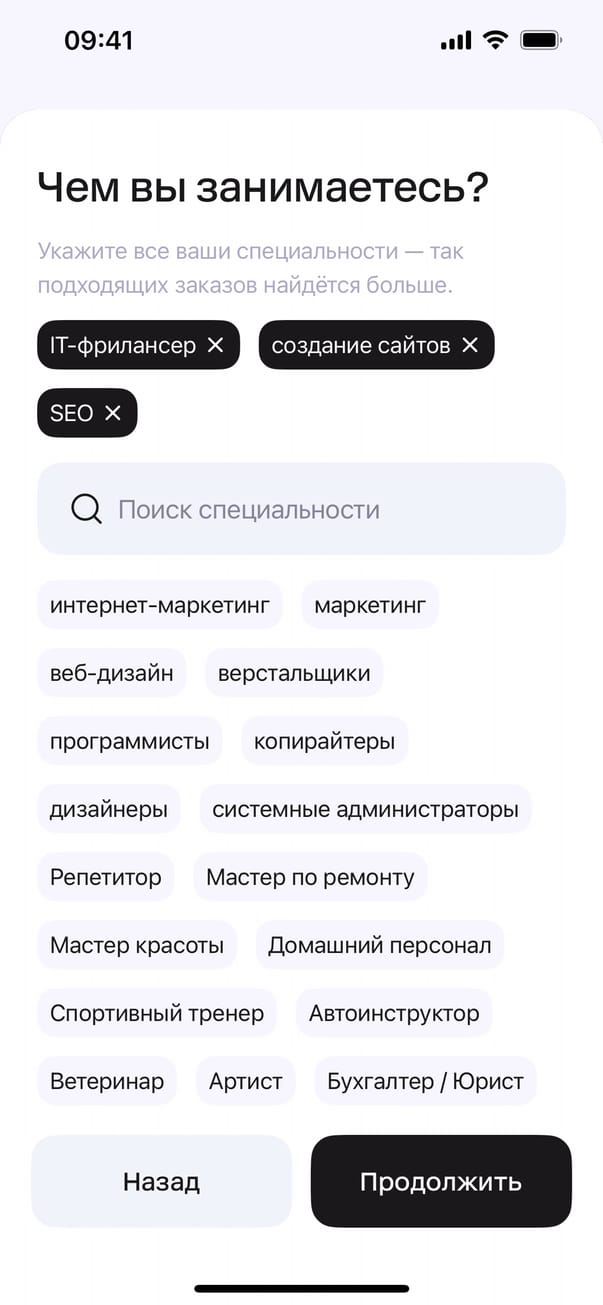Focus the Поиск специальности search field
Image resolution: width=603 pixels, height=1305 pixels.
(301, 509)
